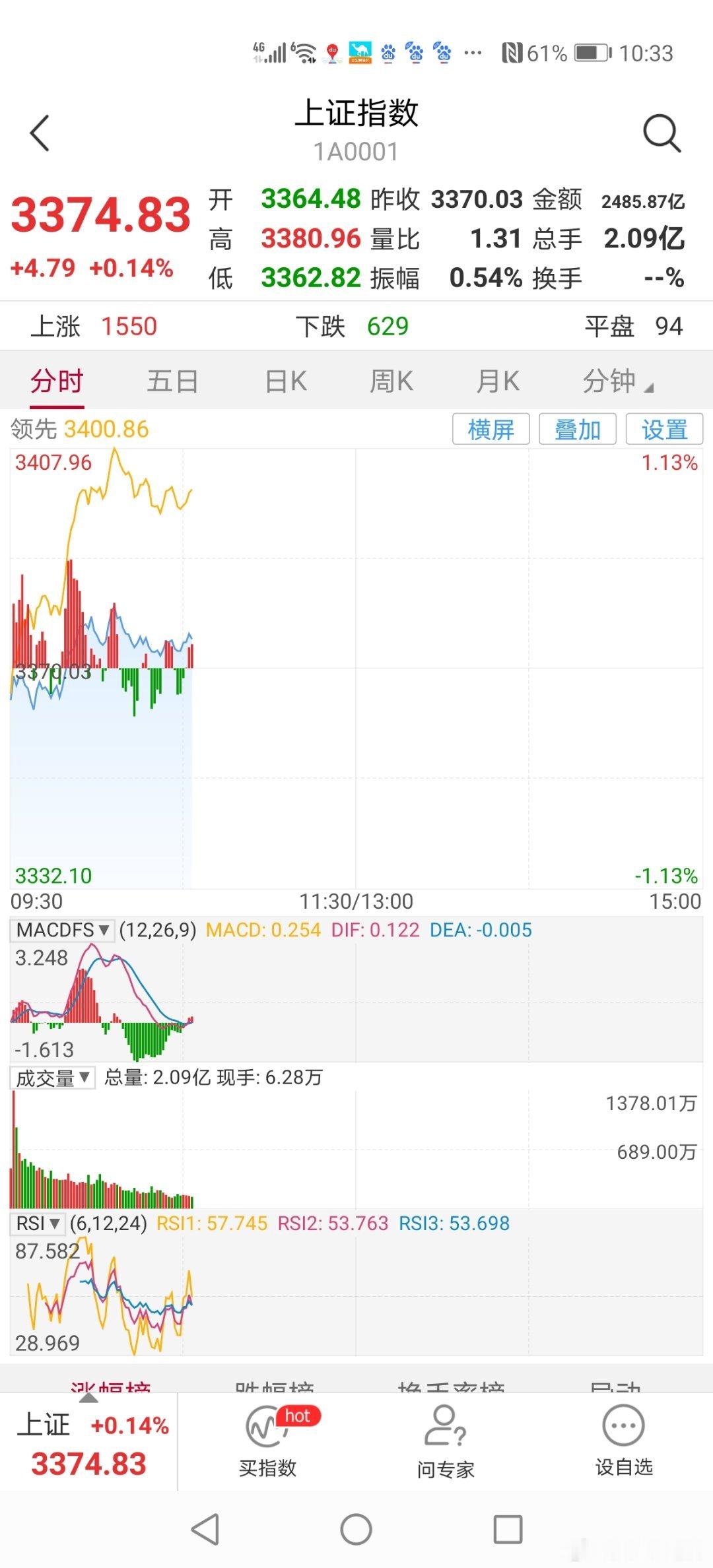Select the 周K chart tab
Image resolution: width=713 pixels, height=1568 pixels.
(391, 381)
